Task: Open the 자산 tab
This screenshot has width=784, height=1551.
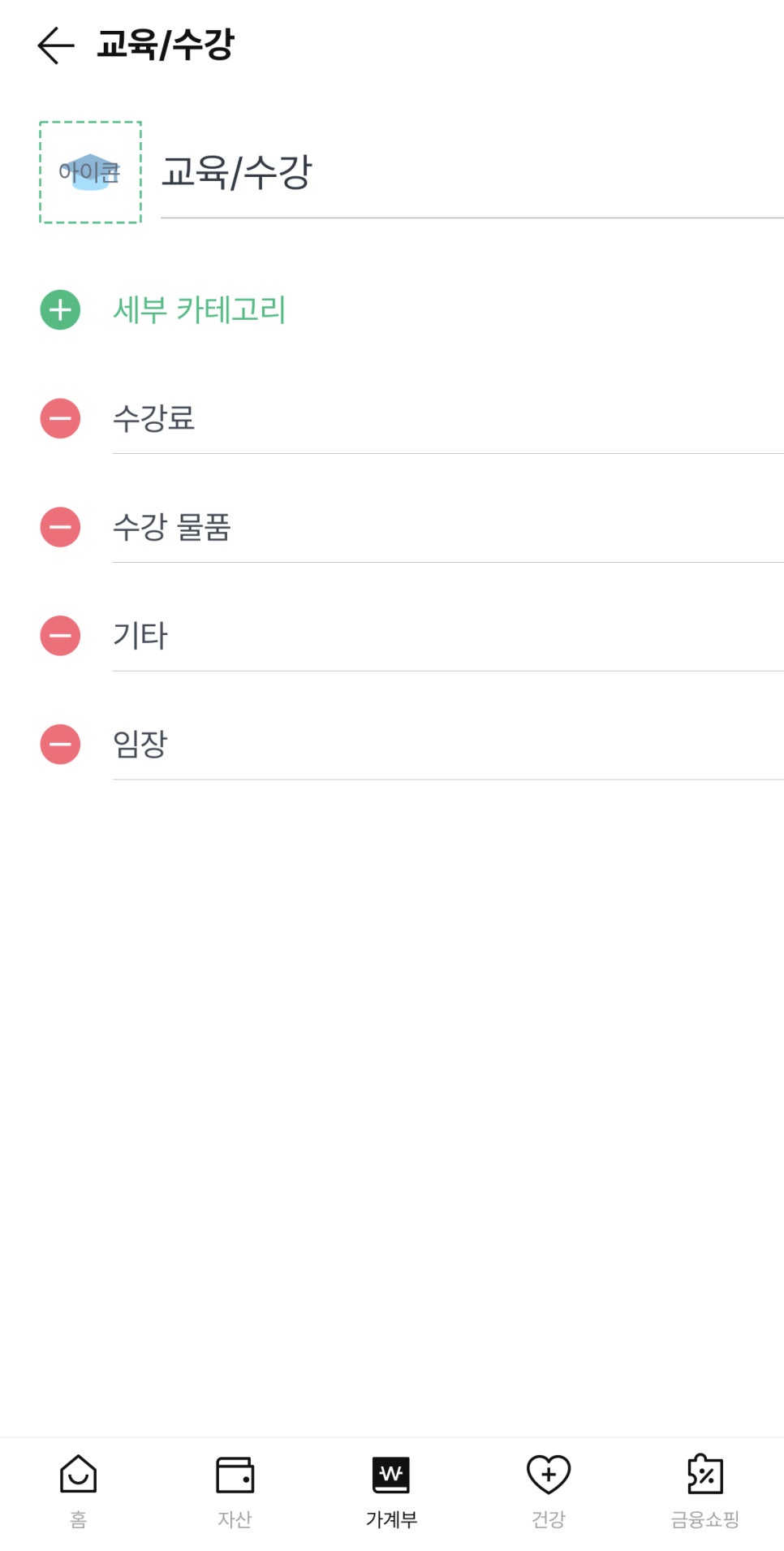Action: point(235,1491)
